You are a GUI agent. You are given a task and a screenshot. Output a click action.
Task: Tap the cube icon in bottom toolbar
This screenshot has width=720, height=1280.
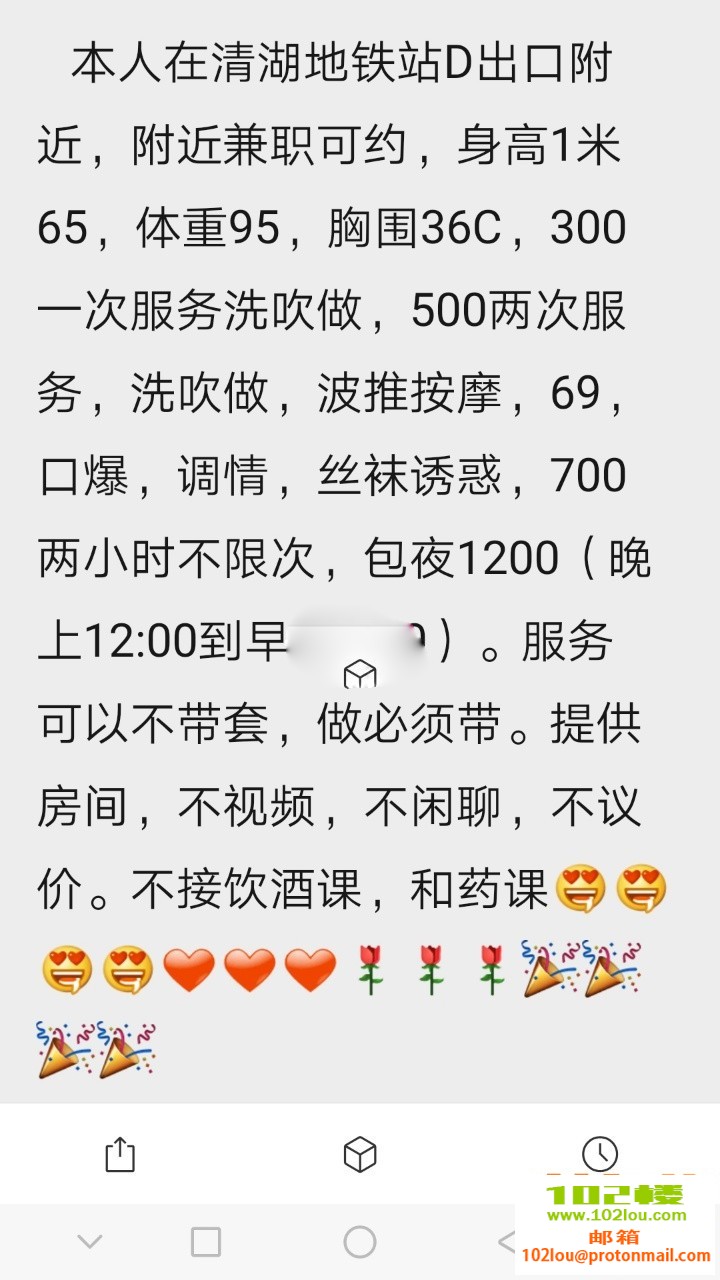360,1154
